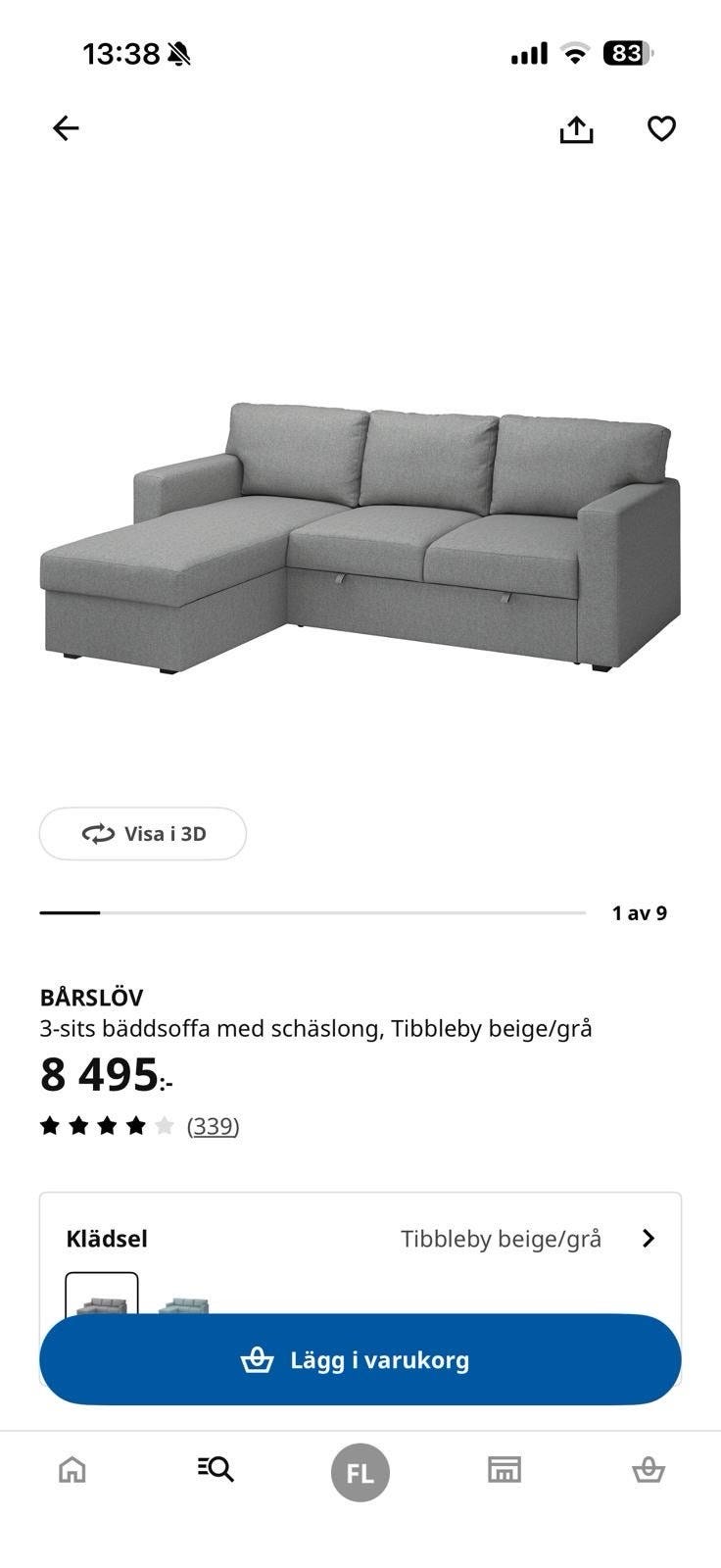Open the store locator icon

505,1469
